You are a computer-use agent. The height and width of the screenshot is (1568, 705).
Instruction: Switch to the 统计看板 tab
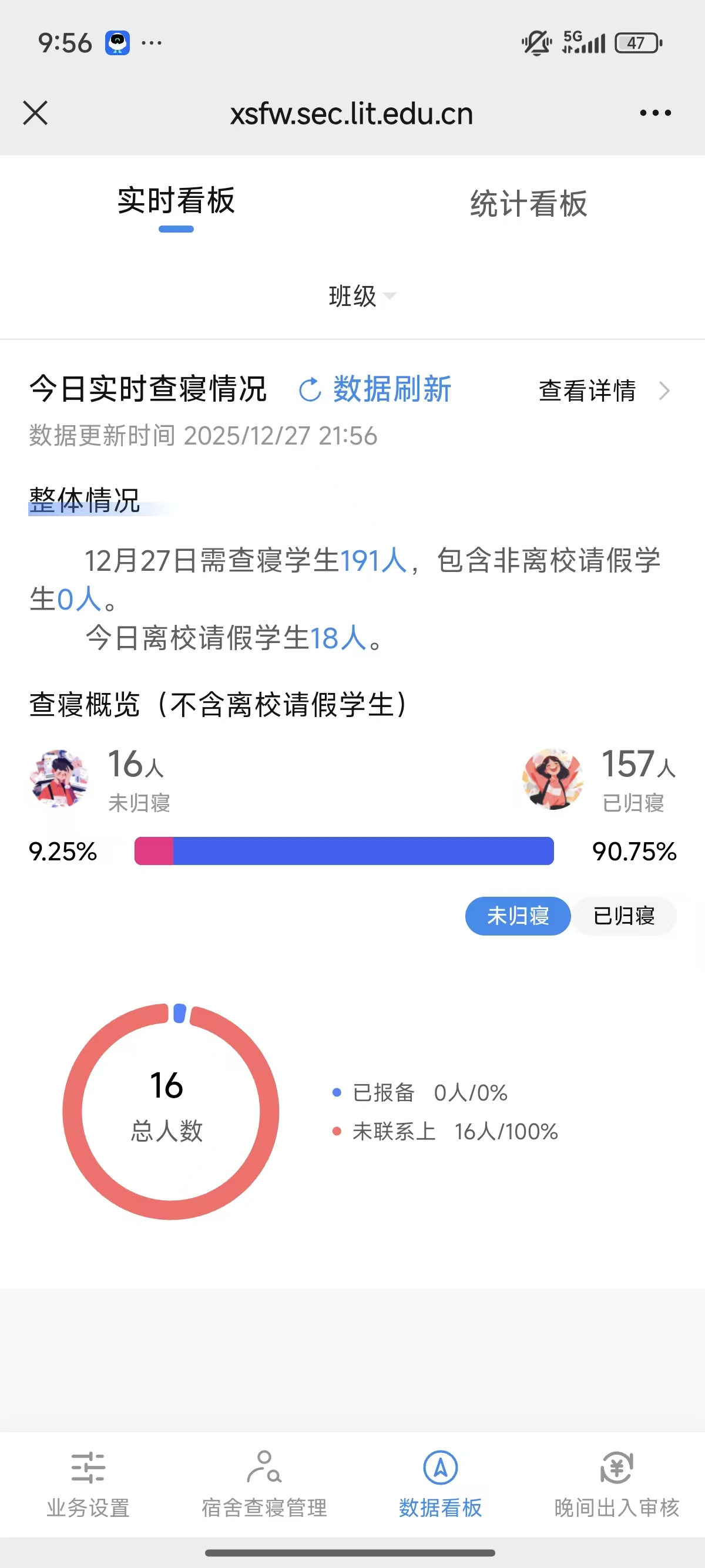[528, 203]
